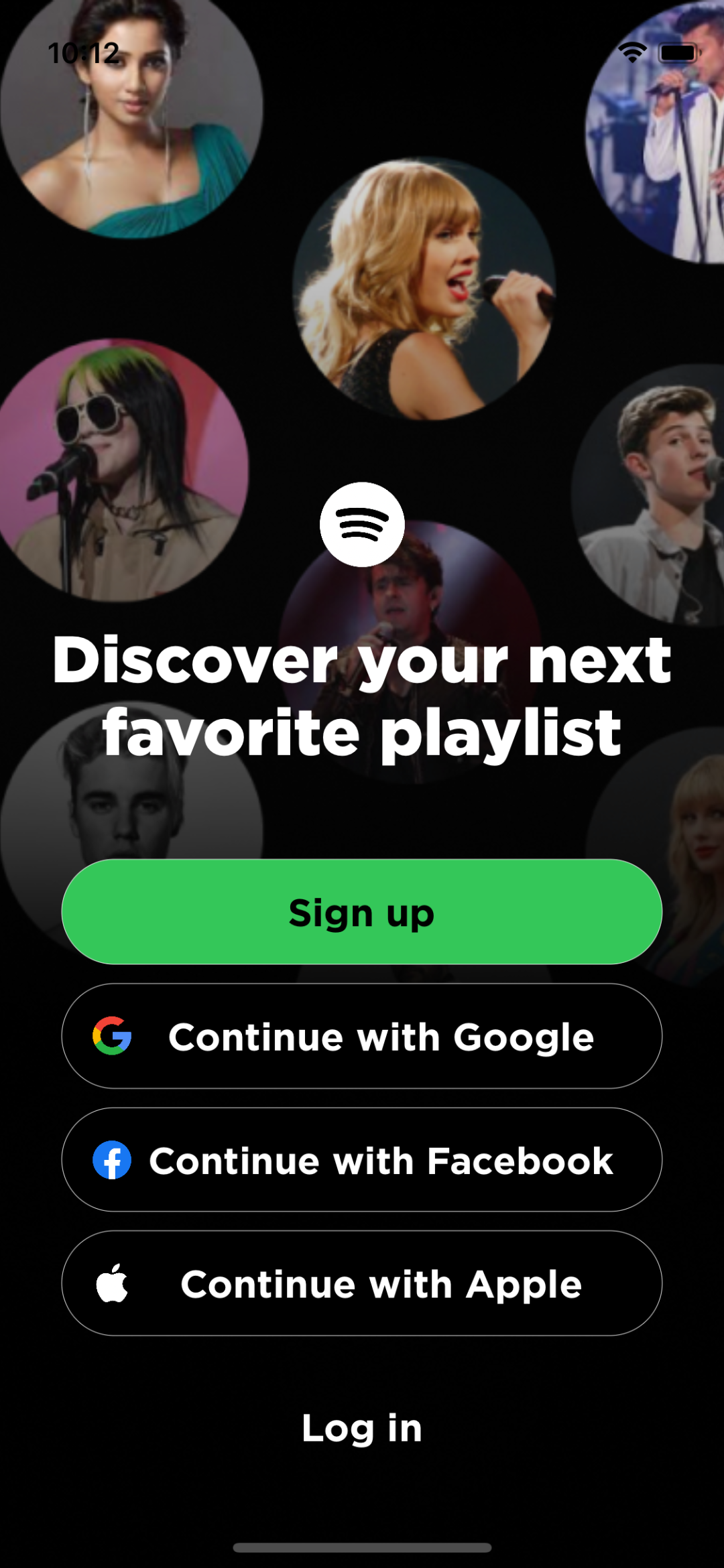This screenshot has height=1568, width=724.
Task: Select Continue with Apple
Action: [362, 1283]
